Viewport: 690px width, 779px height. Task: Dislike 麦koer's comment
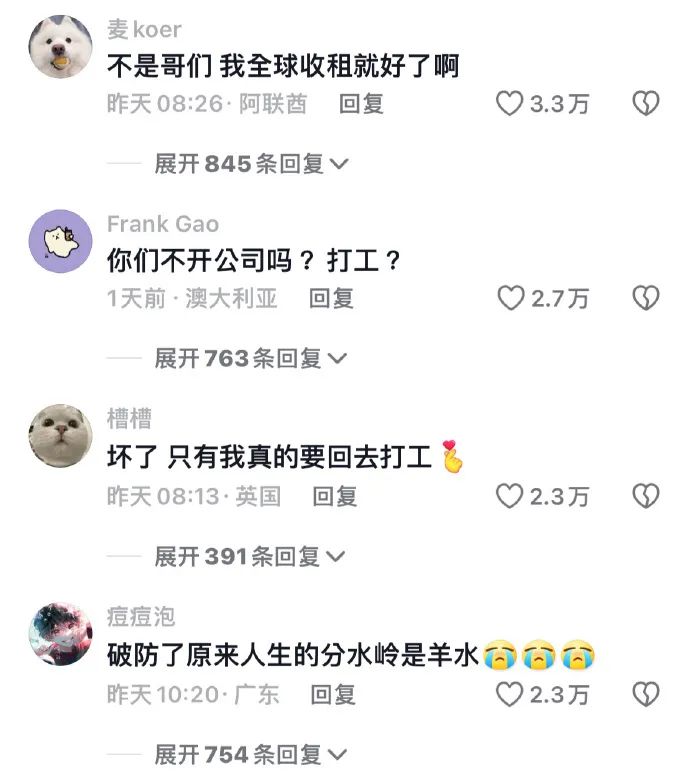(647, 103)
